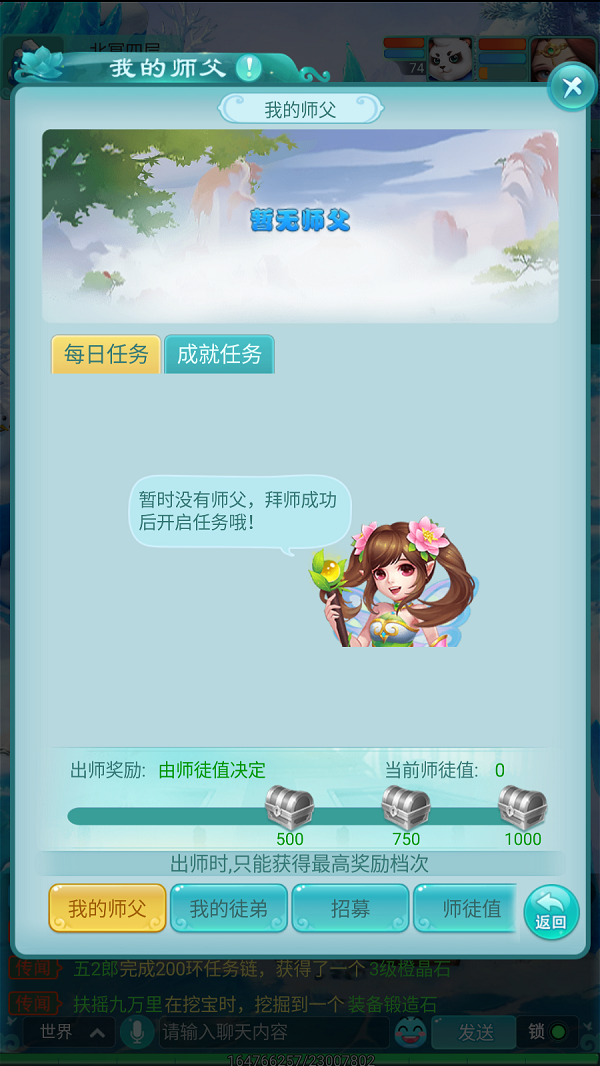
Task: Focus the chat input field
Action: point(275,1033)
